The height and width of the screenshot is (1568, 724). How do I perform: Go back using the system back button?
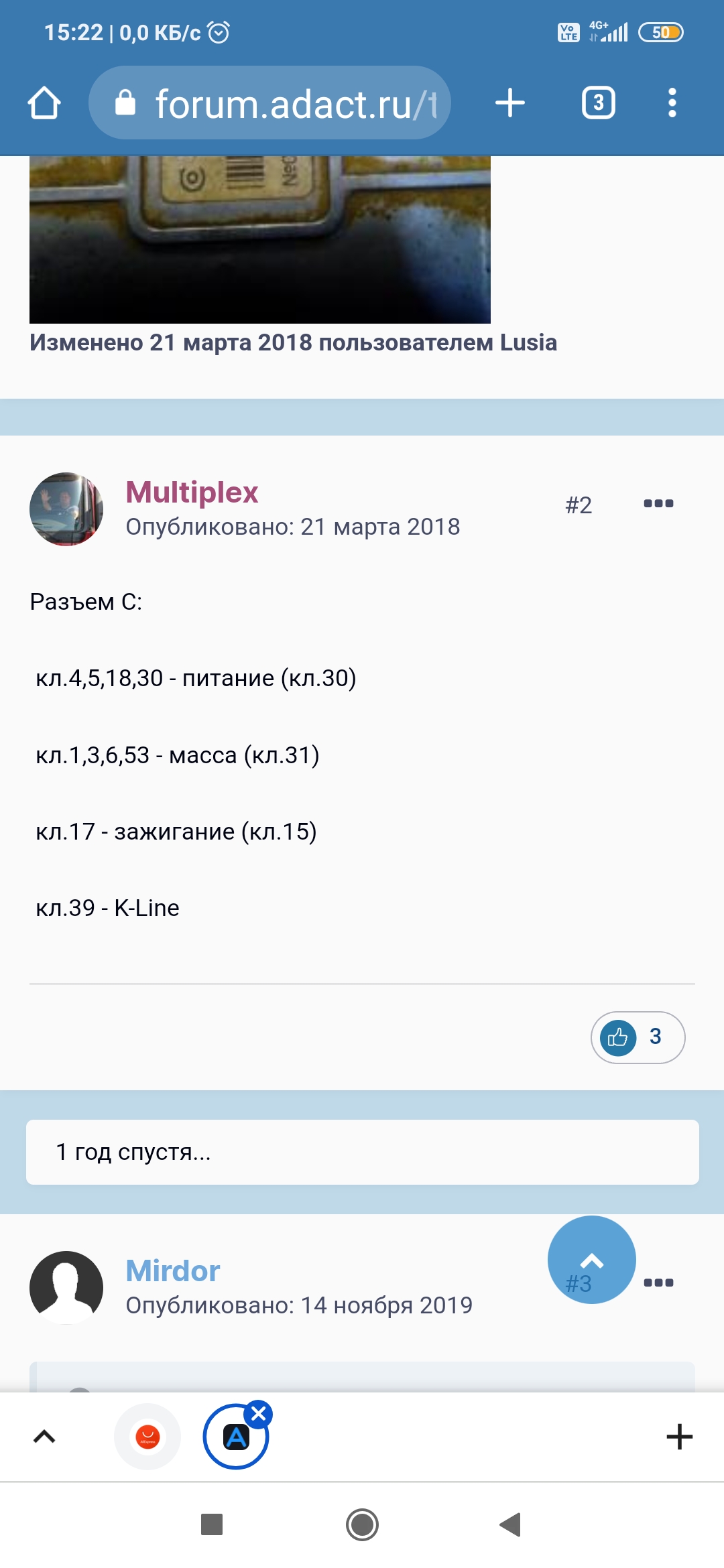coord(511,1524)
